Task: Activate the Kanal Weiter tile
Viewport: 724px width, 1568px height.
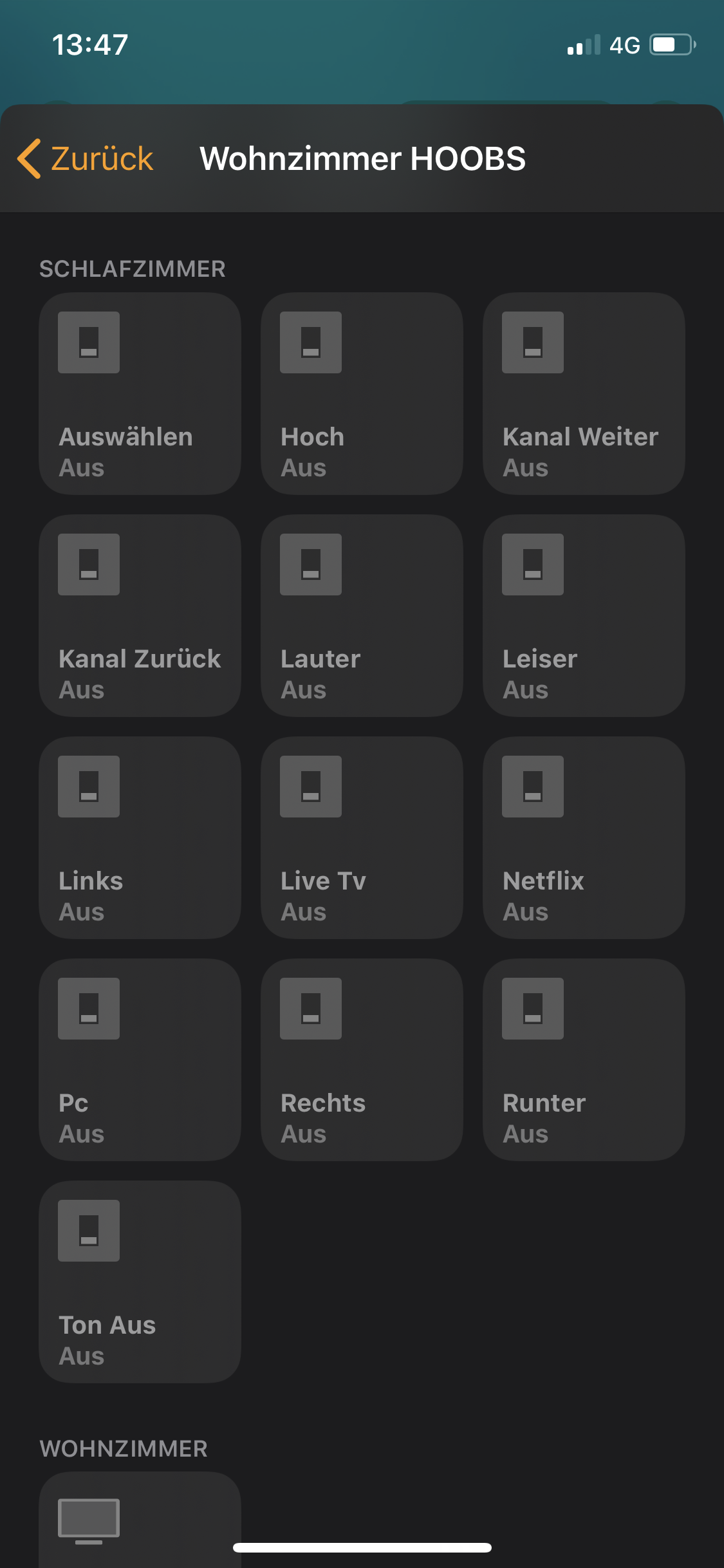Action: pos(584,394)
